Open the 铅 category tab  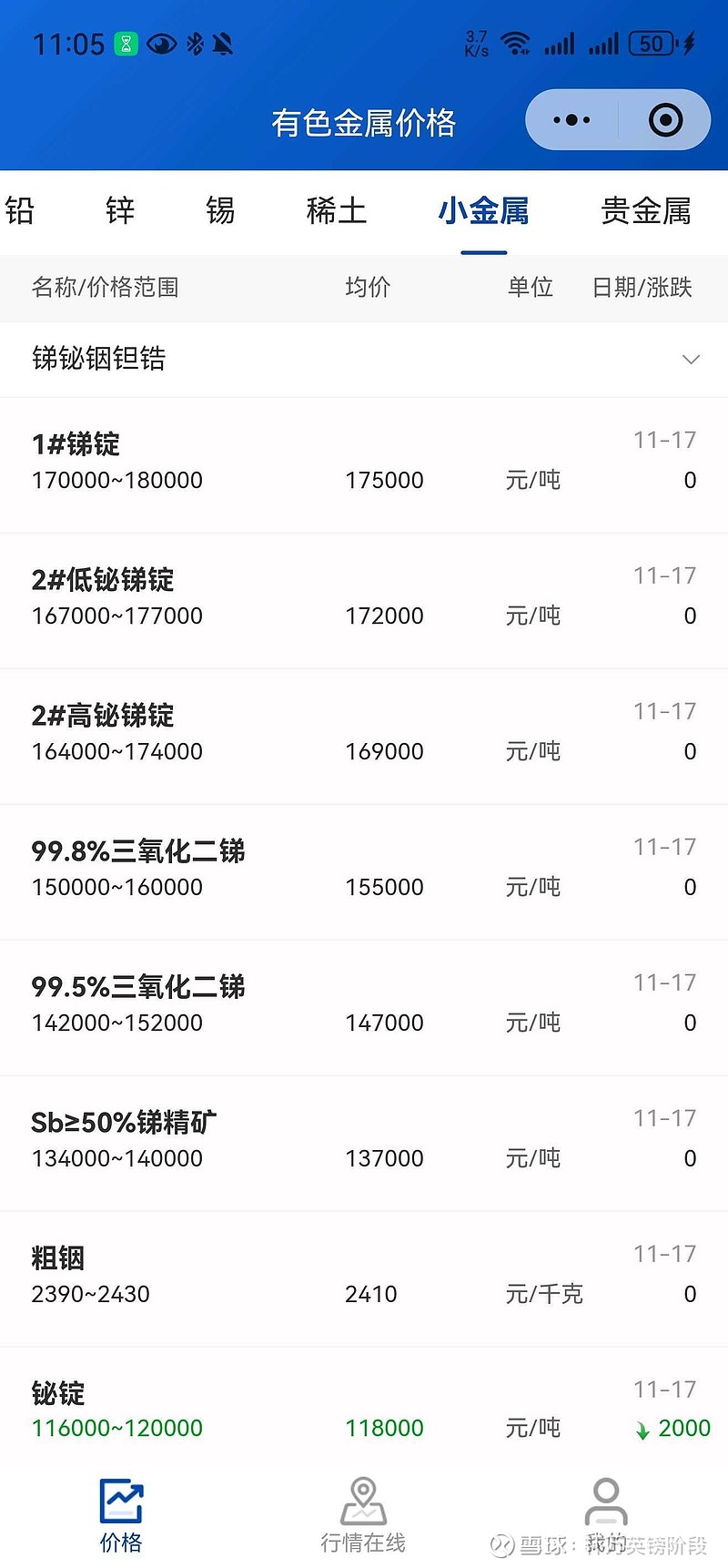(x=20, y=210)
